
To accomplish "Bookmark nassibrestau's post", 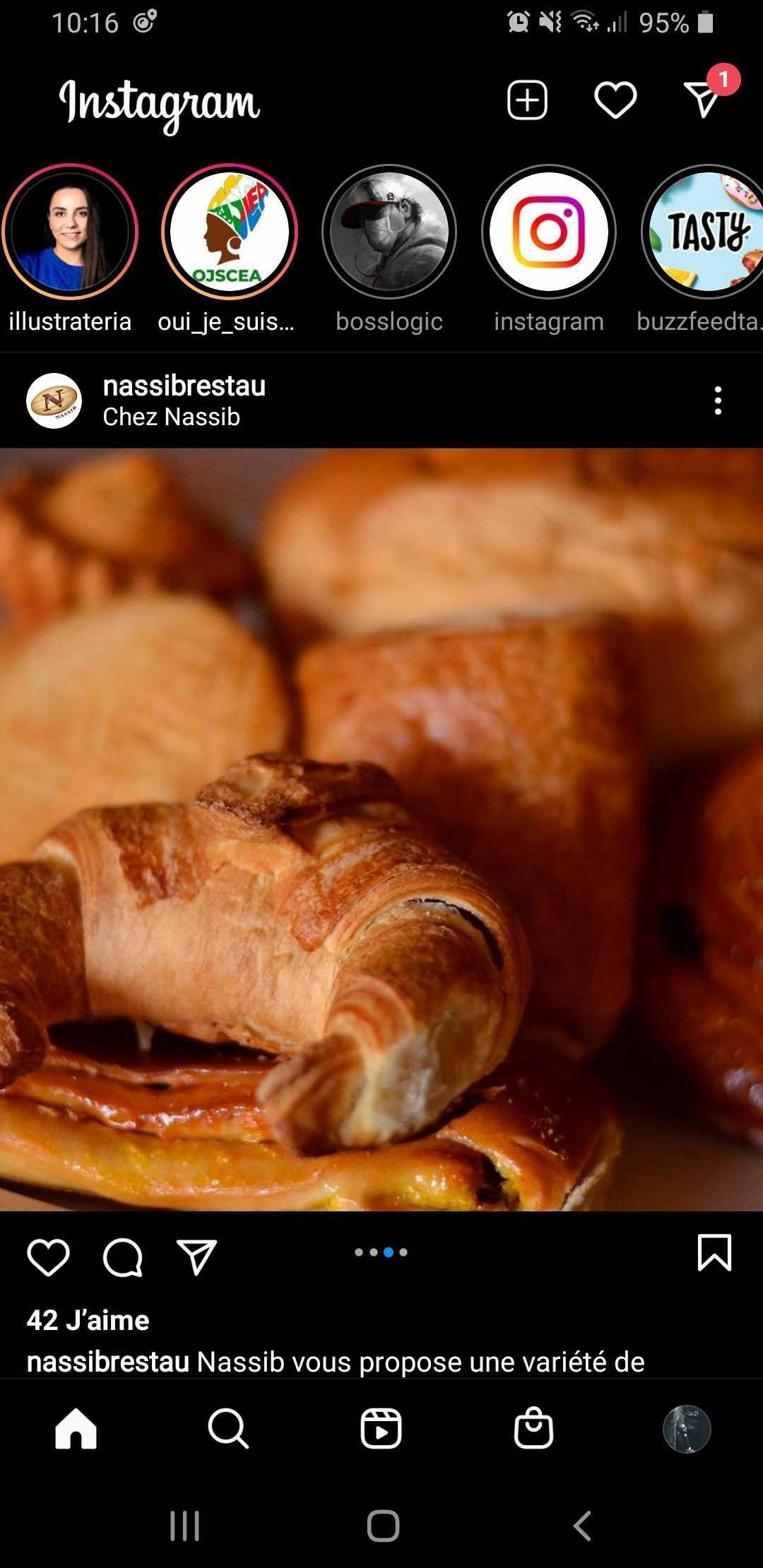I will [x=714, y=1253].
